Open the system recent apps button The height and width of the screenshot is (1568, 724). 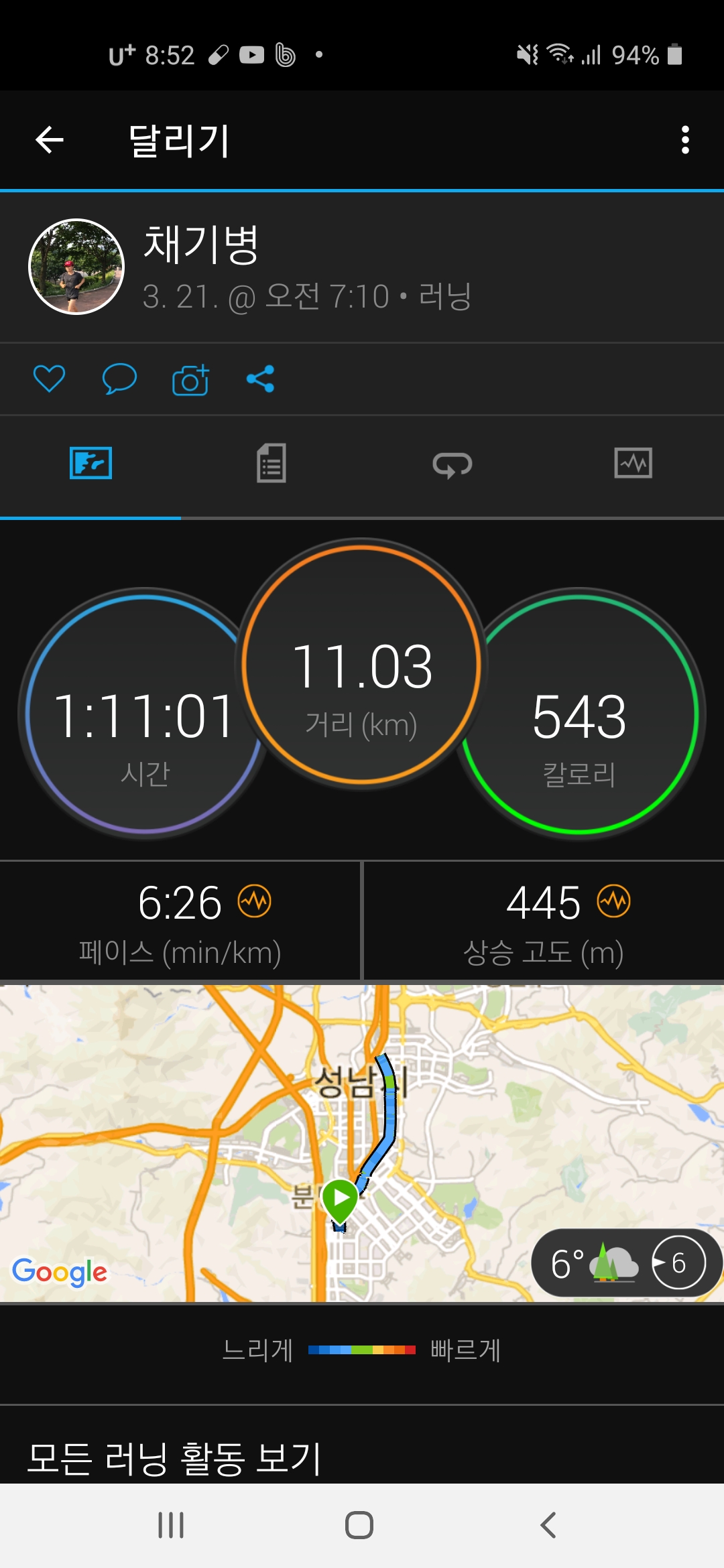[171, 1525]
